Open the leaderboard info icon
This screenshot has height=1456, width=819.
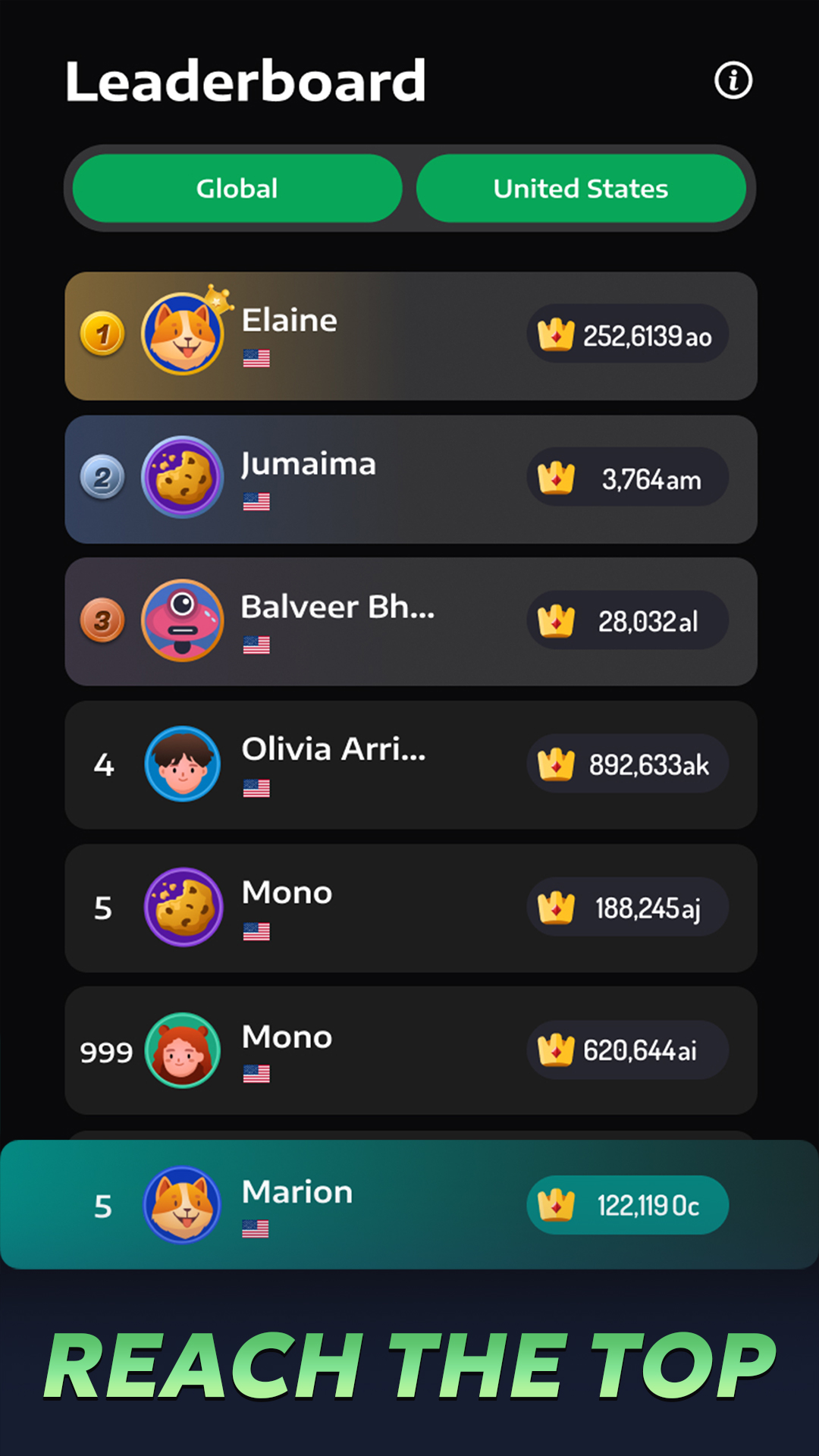coord(733,80)
